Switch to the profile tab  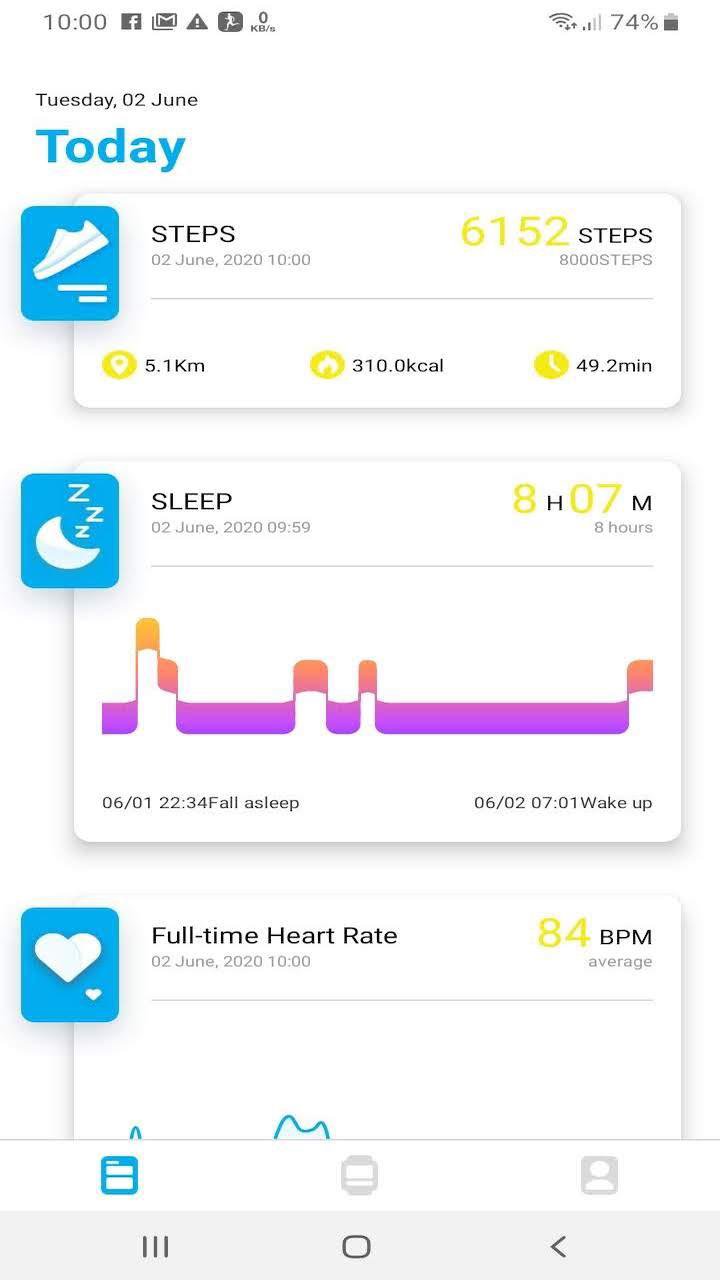click(599, 1175)
